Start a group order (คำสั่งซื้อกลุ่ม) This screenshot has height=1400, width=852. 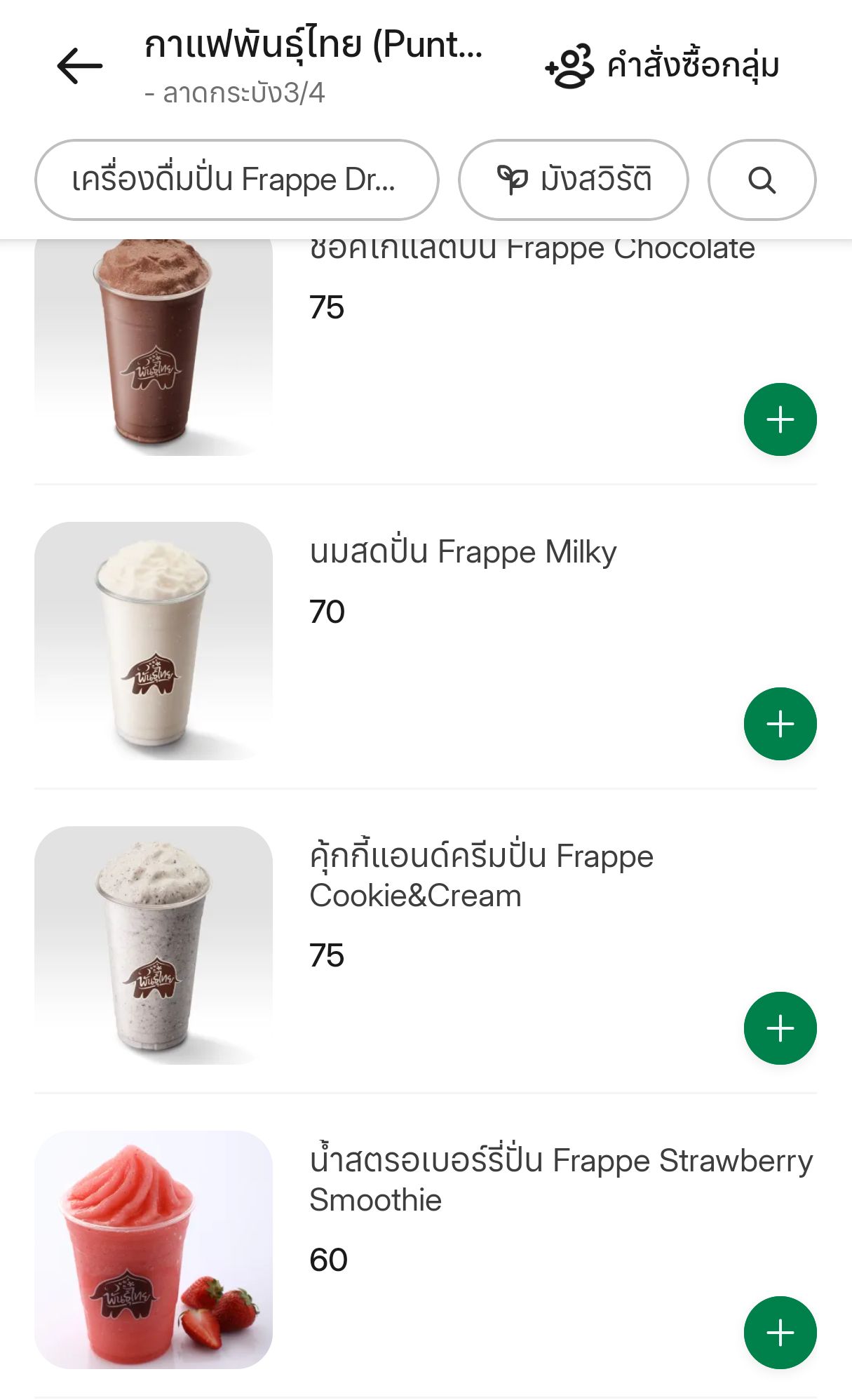point(662,66)
